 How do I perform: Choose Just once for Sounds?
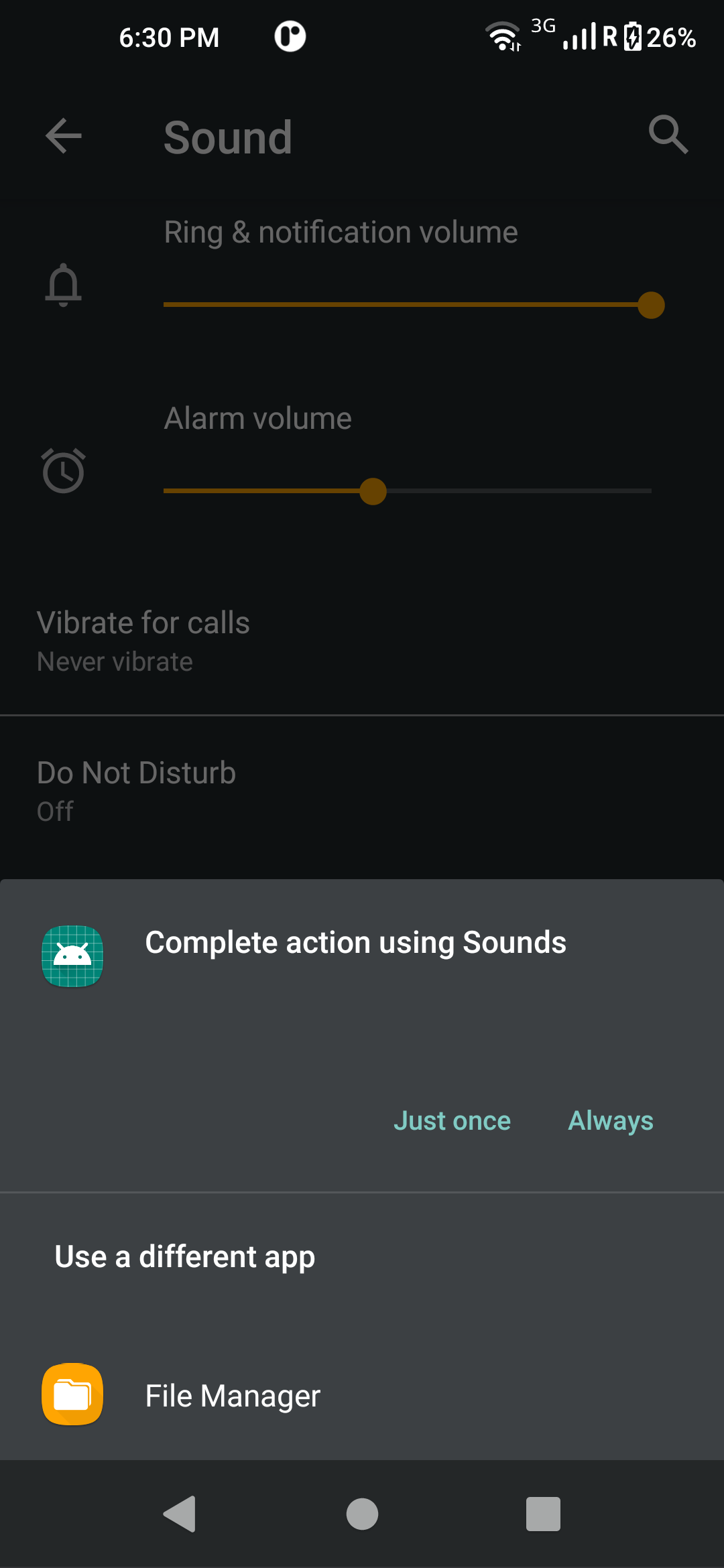452,1120
